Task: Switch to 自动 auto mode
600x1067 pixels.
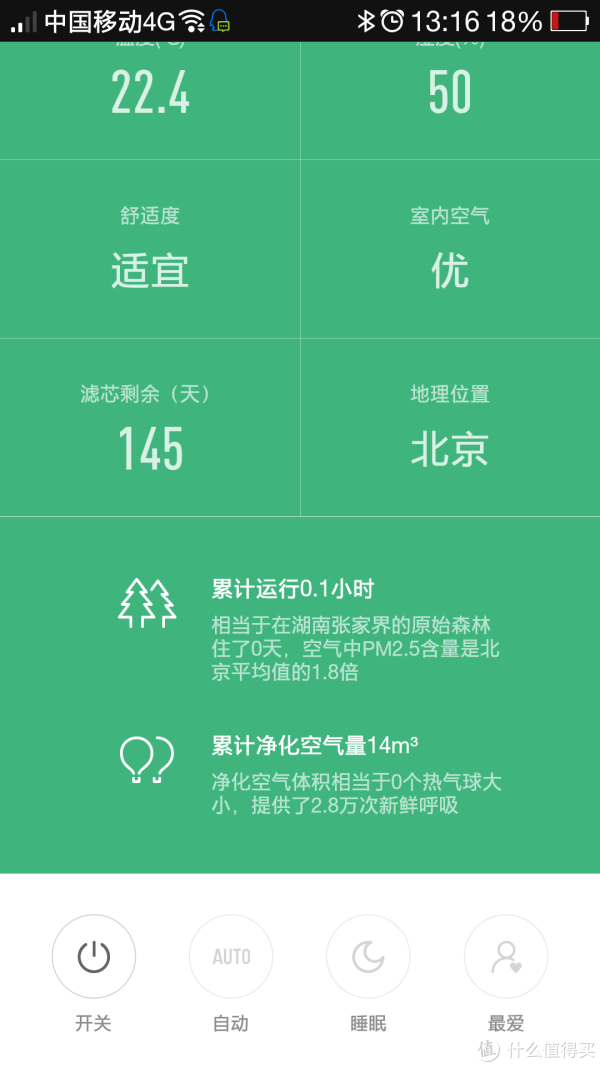Action: (x=231, y=957)
